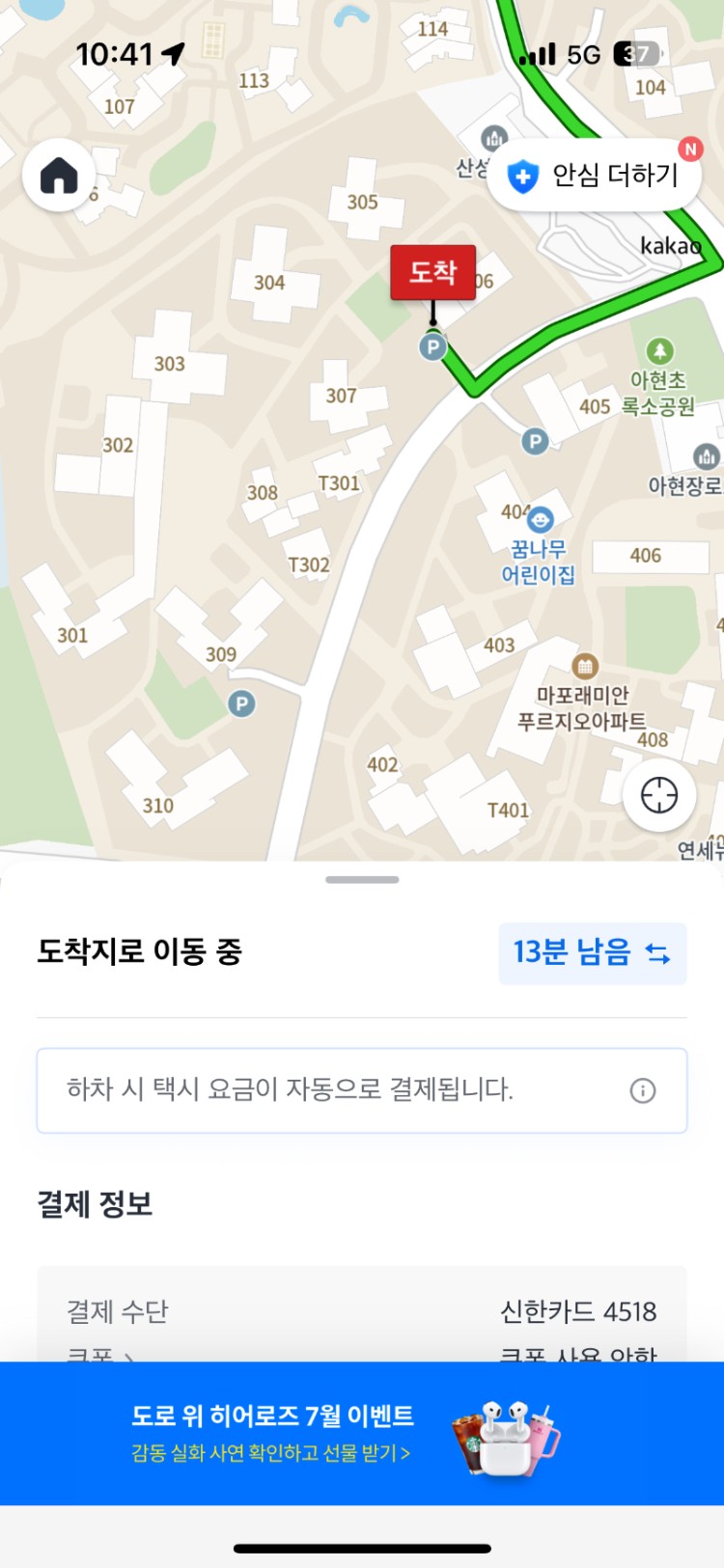
Task: Expand the bottom sheet handle
Action: (362, 879)
